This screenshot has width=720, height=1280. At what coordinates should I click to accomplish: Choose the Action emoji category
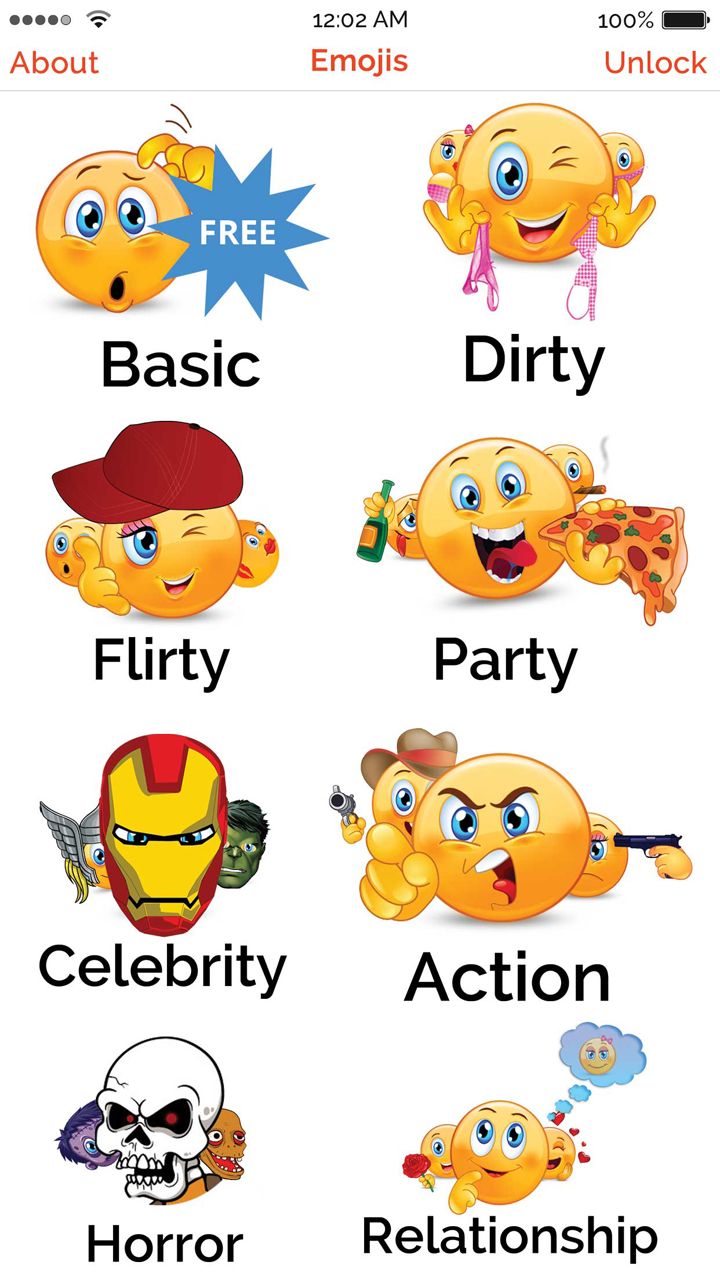[510, 860]
